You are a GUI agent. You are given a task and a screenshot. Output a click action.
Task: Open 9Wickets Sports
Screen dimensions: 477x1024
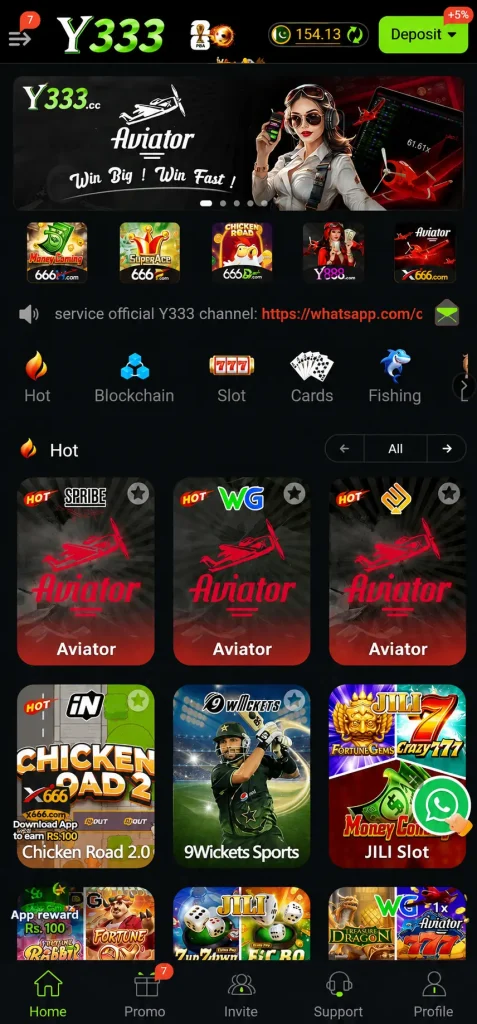tap(242, 776)
